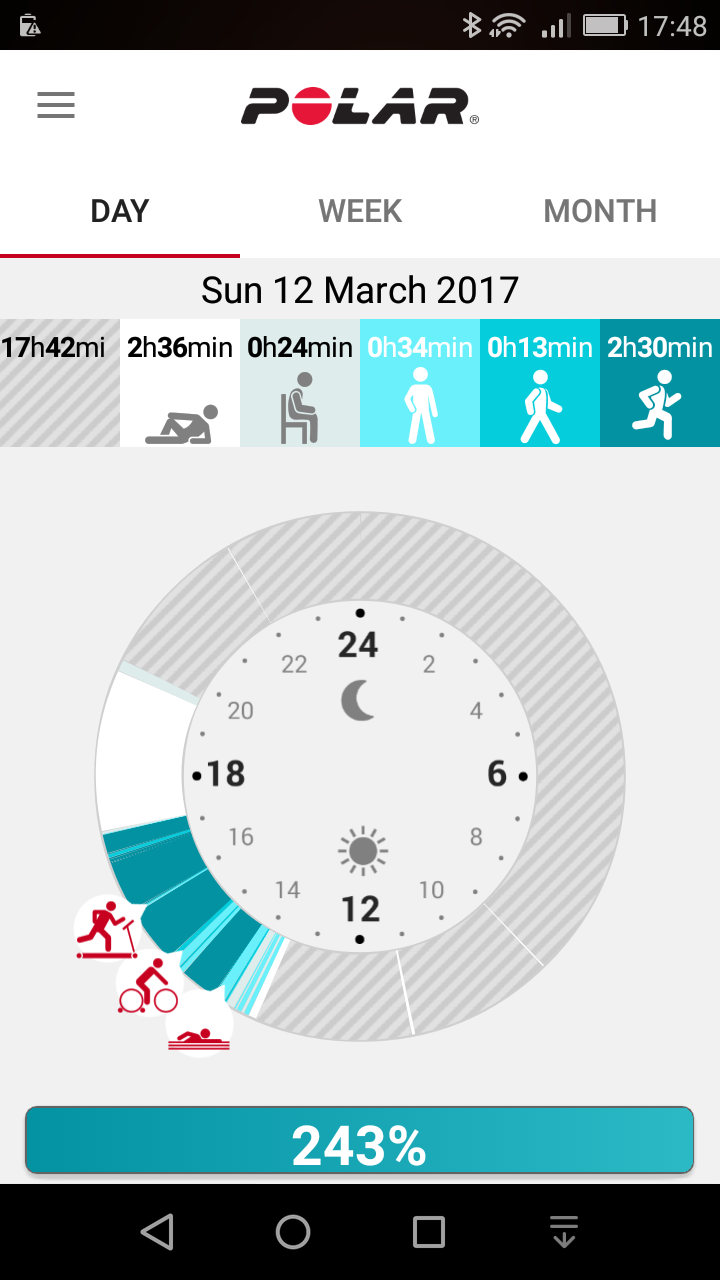
Task: Tap the system home button
Action: click(x=293, y=1232)
